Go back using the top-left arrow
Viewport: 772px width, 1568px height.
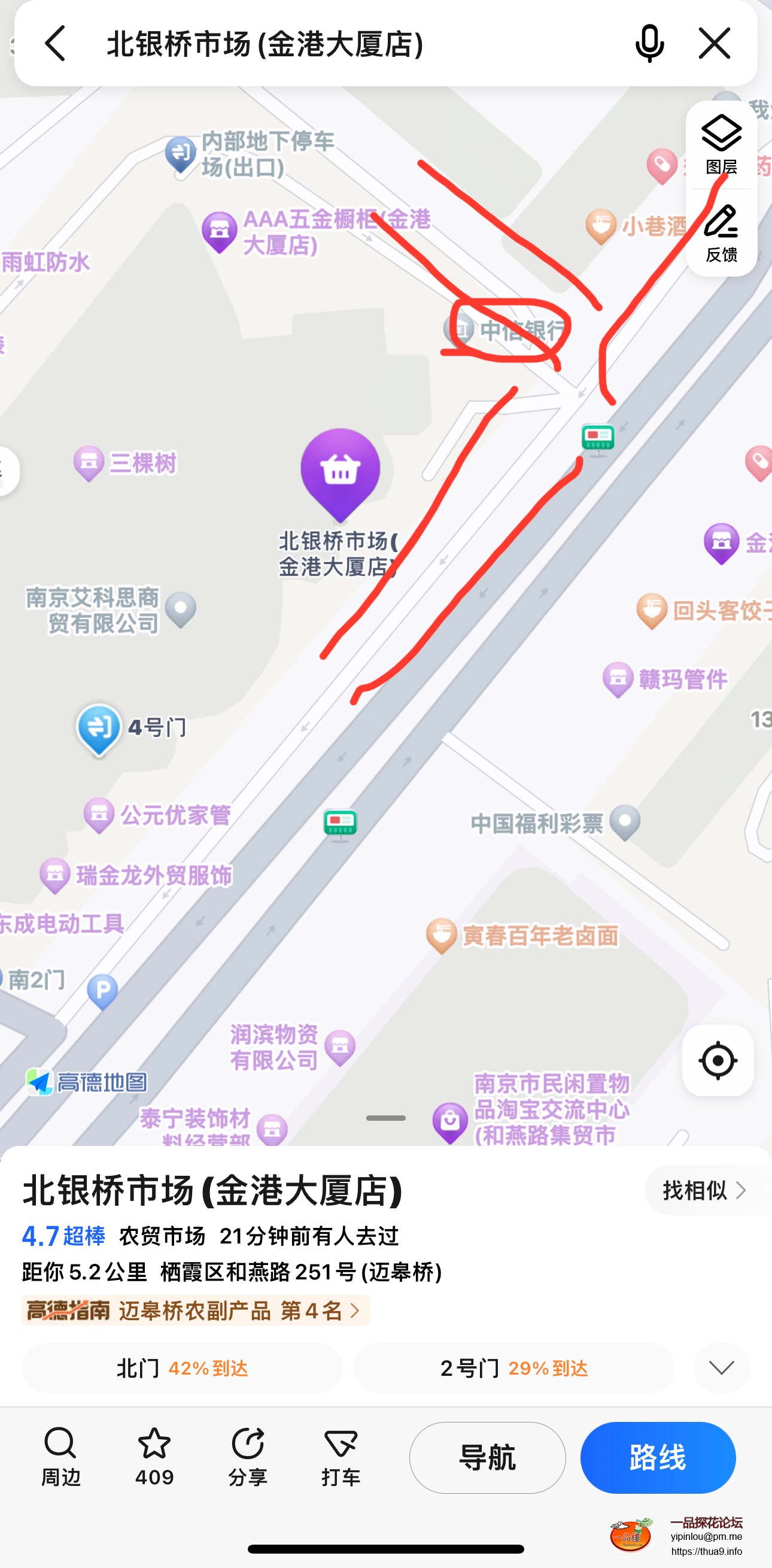tap(56, 44)
